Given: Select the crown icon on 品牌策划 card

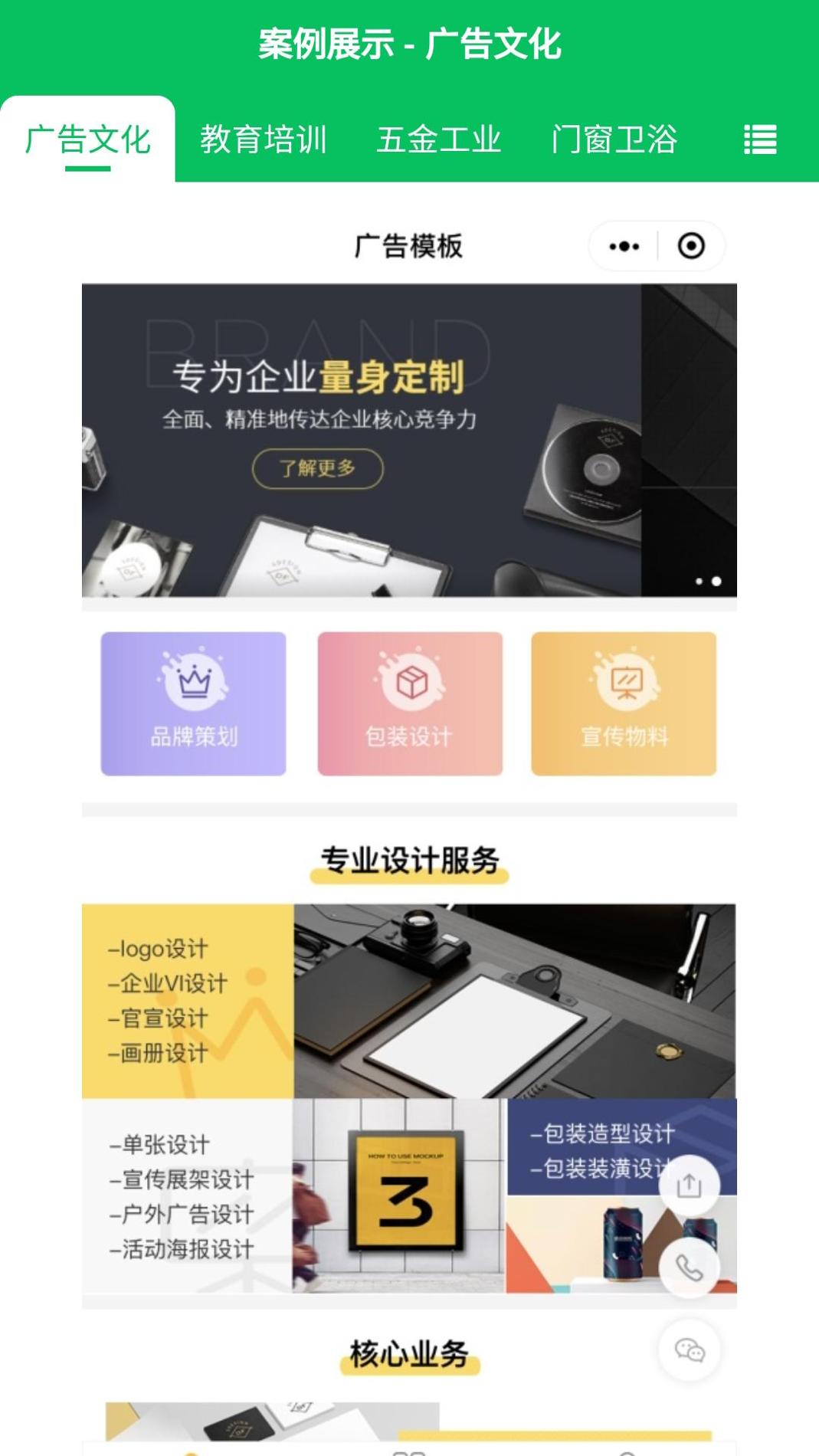Looking at the screenshot, I should (193, 682).
